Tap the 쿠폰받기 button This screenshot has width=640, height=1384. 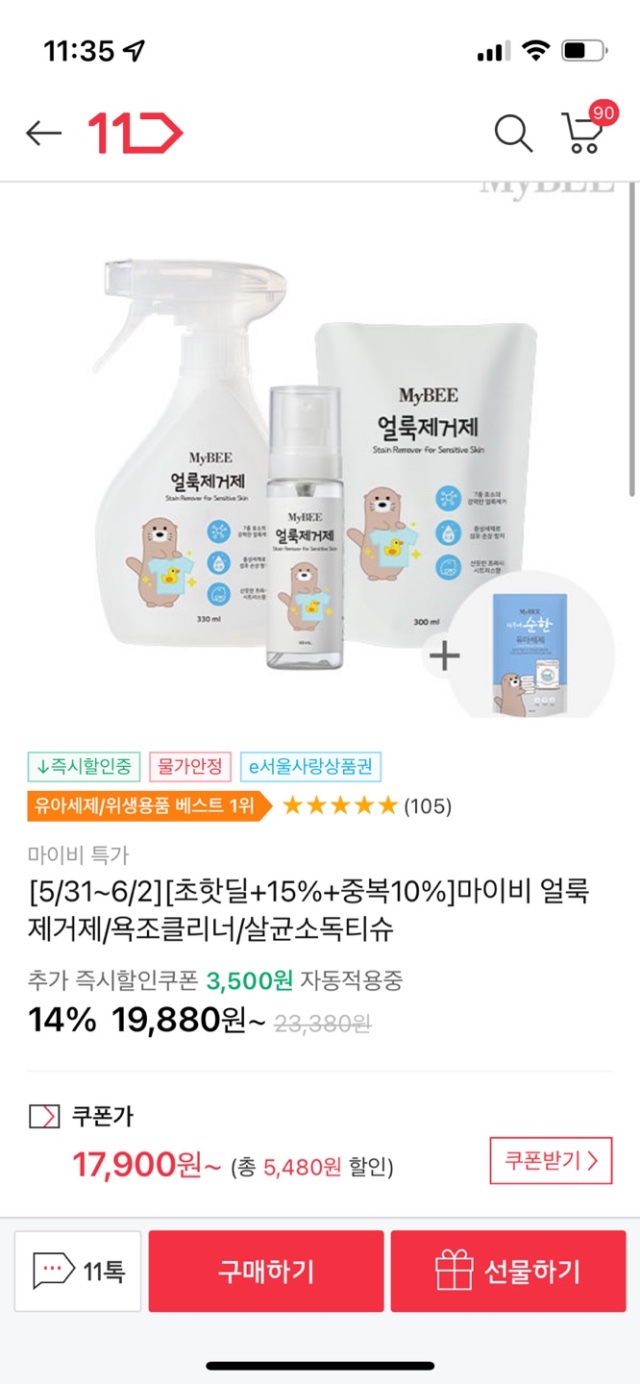click(550, 1161)
